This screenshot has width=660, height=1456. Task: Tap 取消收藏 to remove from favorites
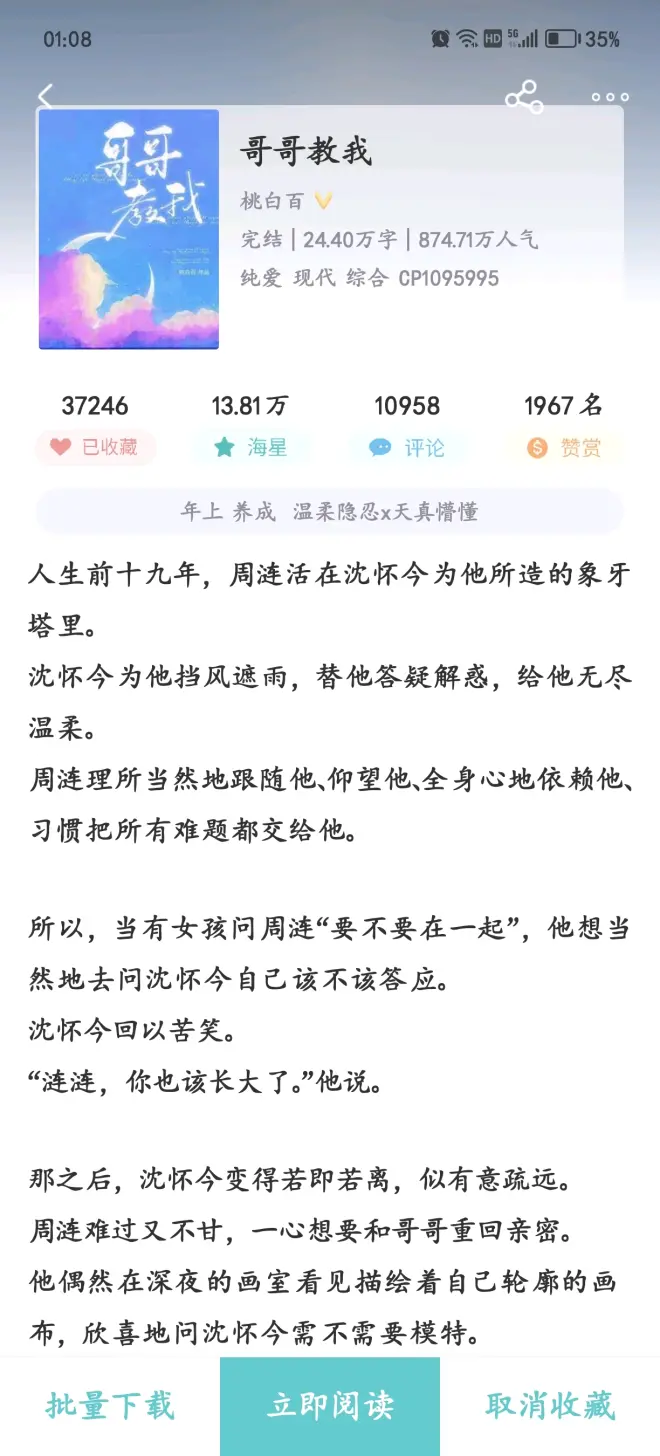tap(550, 1405)
